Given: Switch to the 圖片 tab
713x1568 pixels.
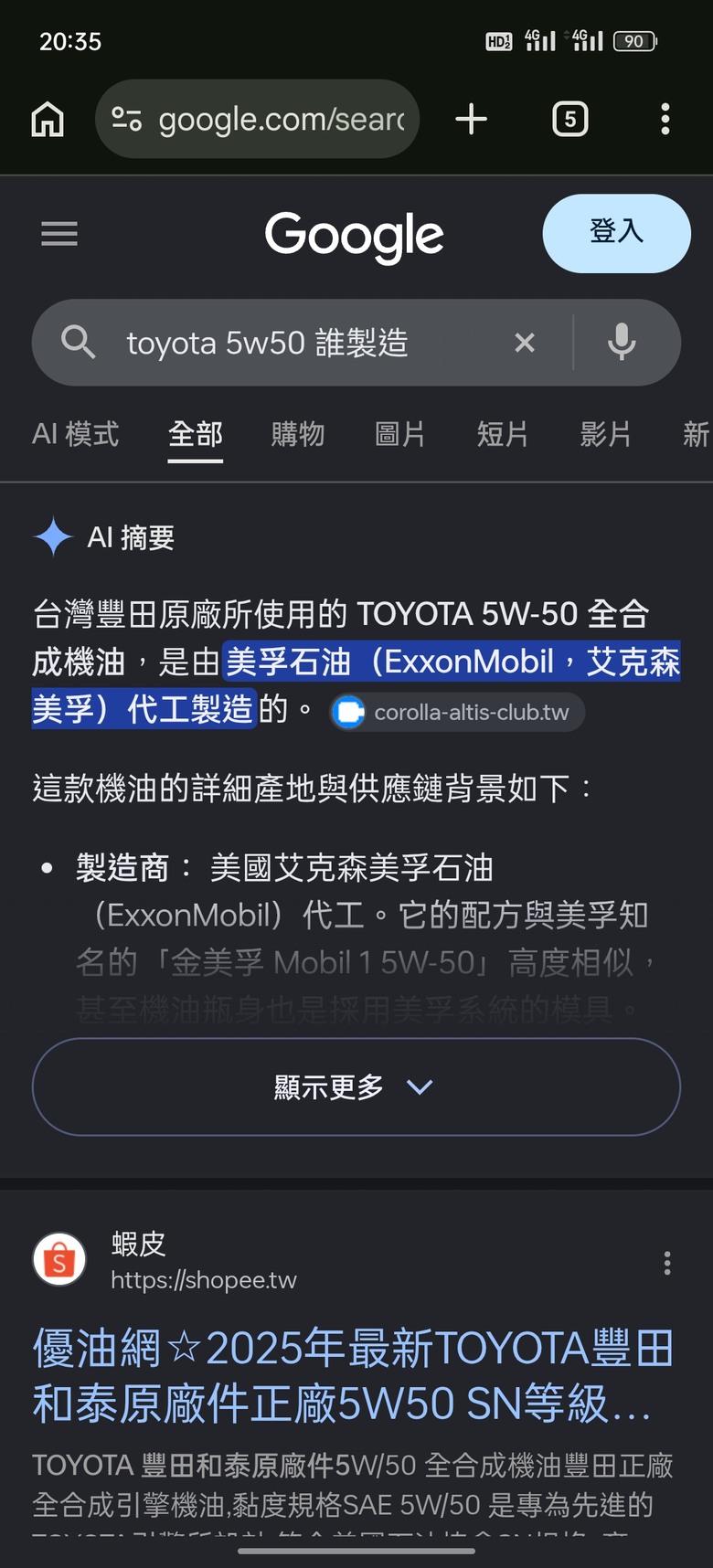Looking at the screenshot, I should [x=400, y=434].
